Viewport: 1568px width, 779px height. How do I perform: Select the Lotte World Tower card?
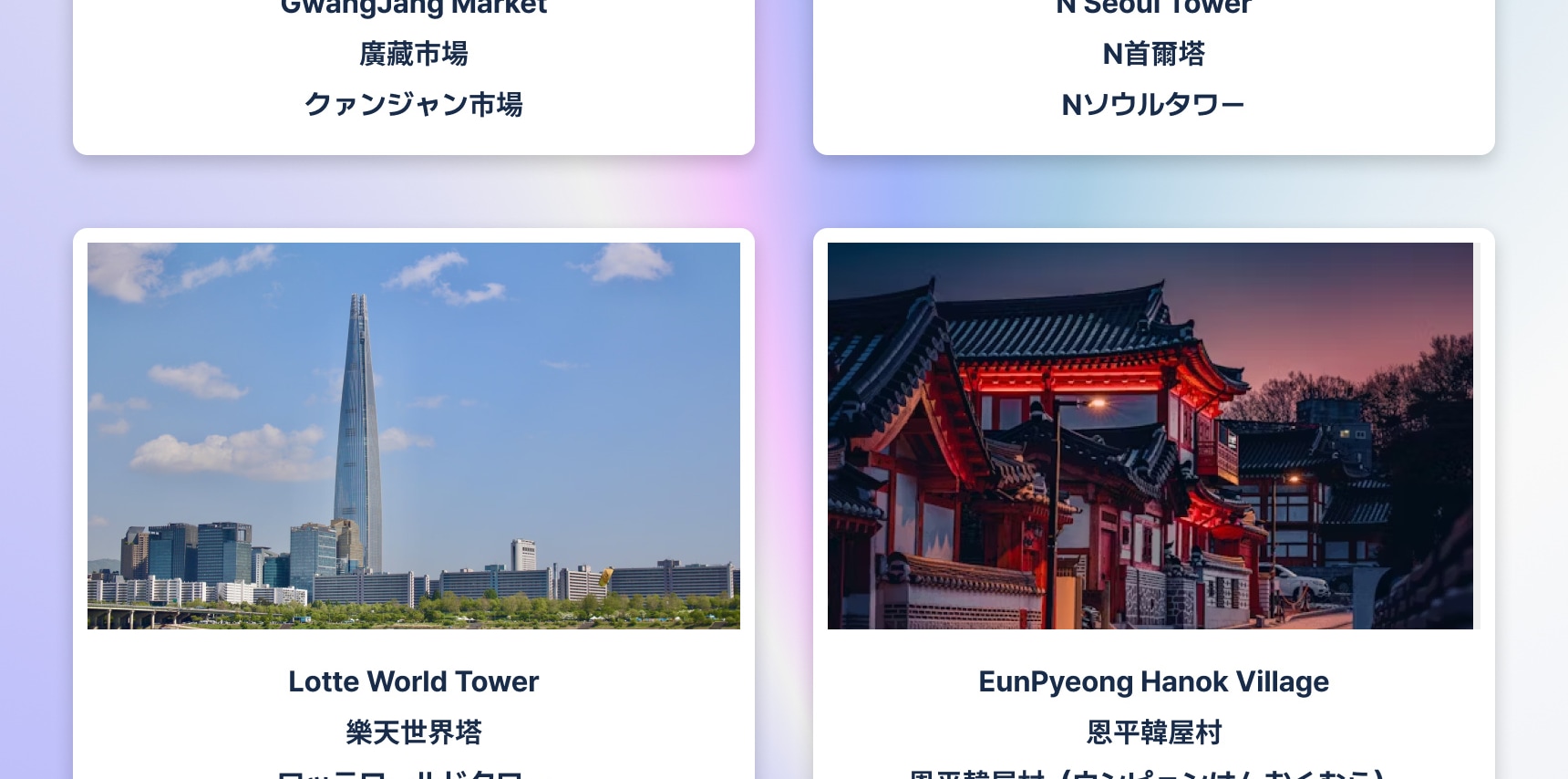tap(414, 504)
